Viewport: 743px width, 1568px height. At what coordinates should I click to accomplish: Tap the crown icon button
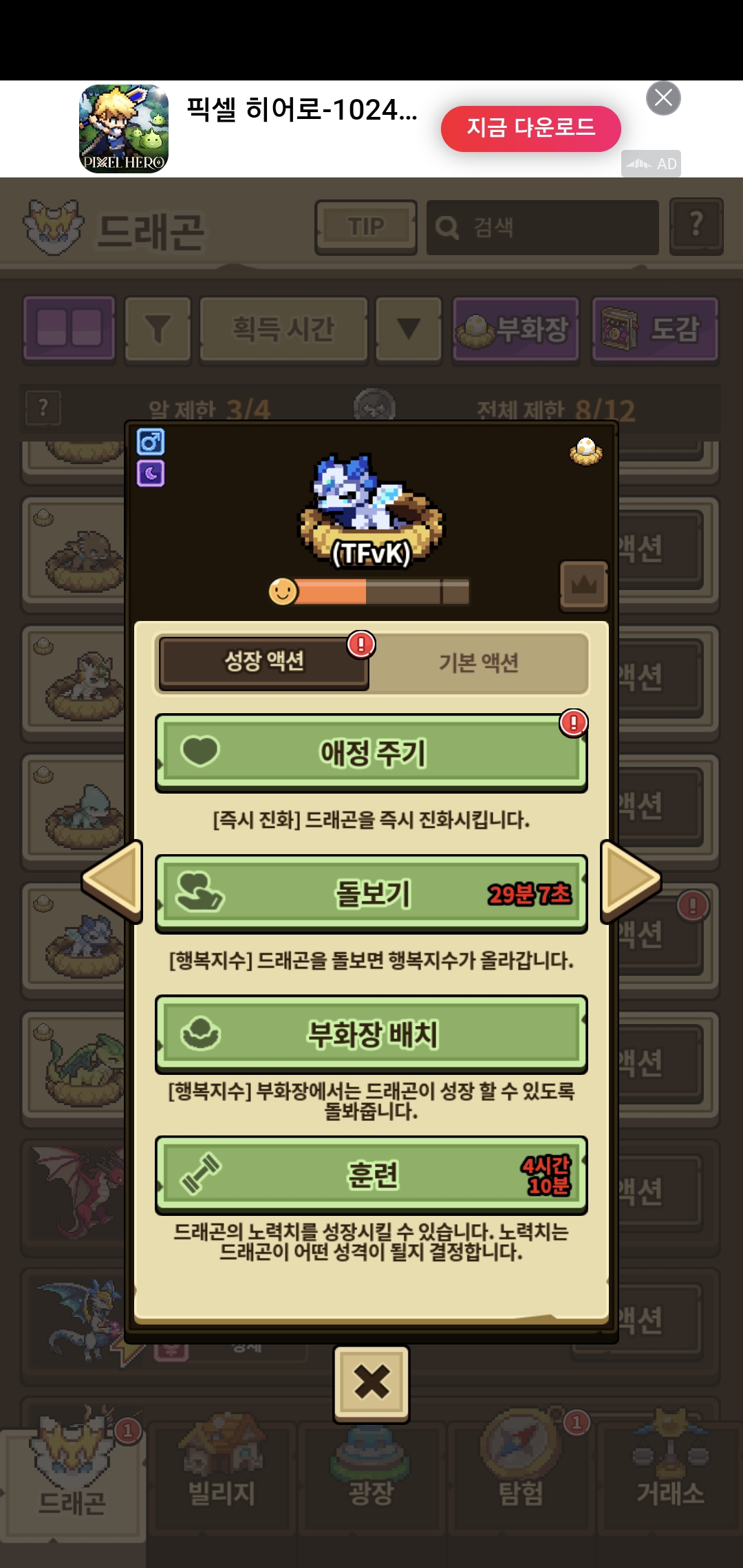(584, 585)
